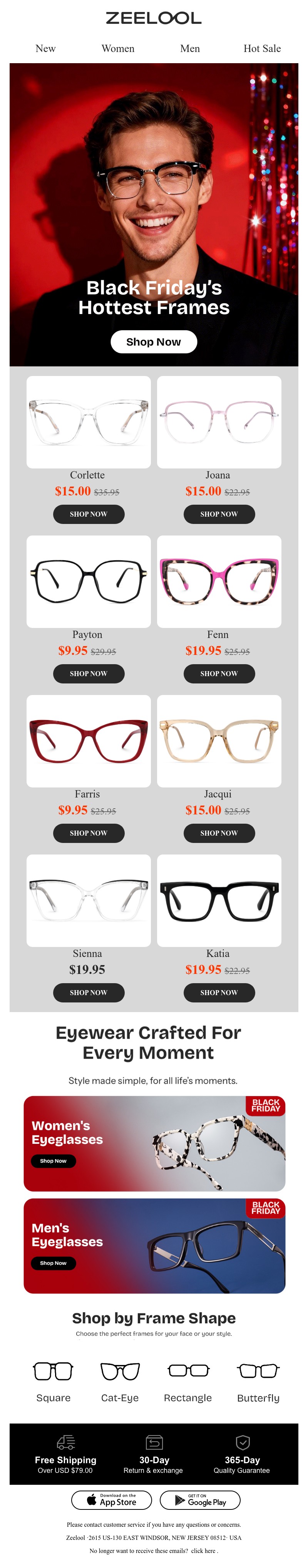This screenshot has height=1568, width=308.
Task: Shop Now in Women's Eyeglasses banner
Action: coord(54,1162)
